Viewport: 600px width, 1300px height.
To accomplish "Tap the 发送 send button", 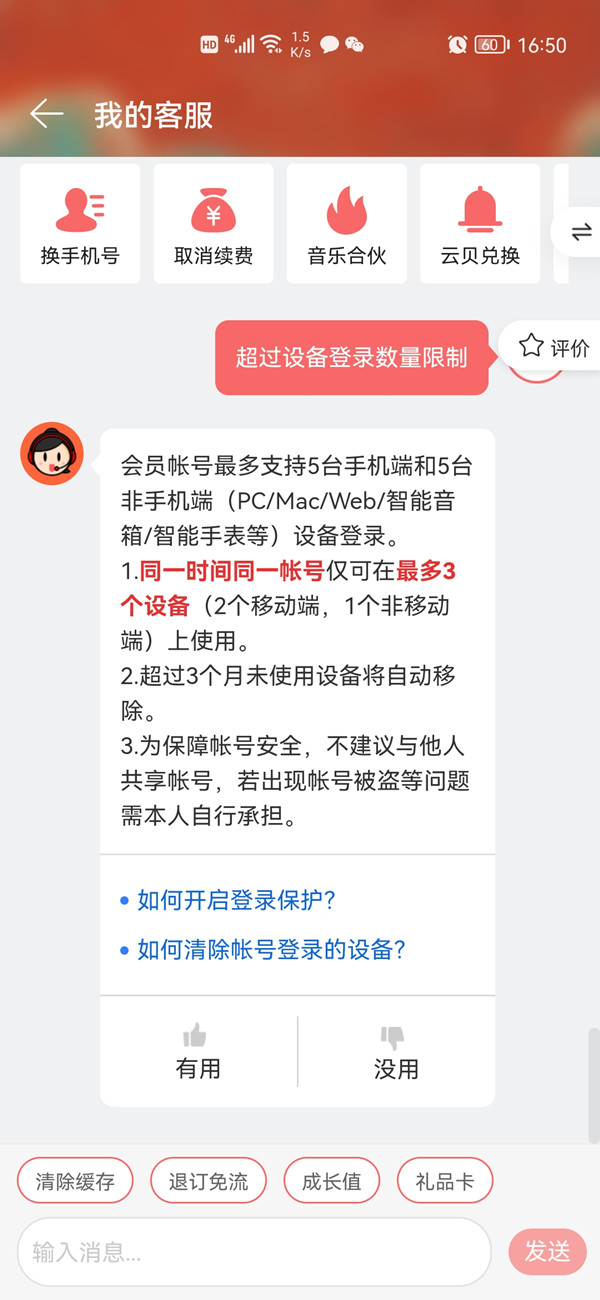I will pos(547,1251).
